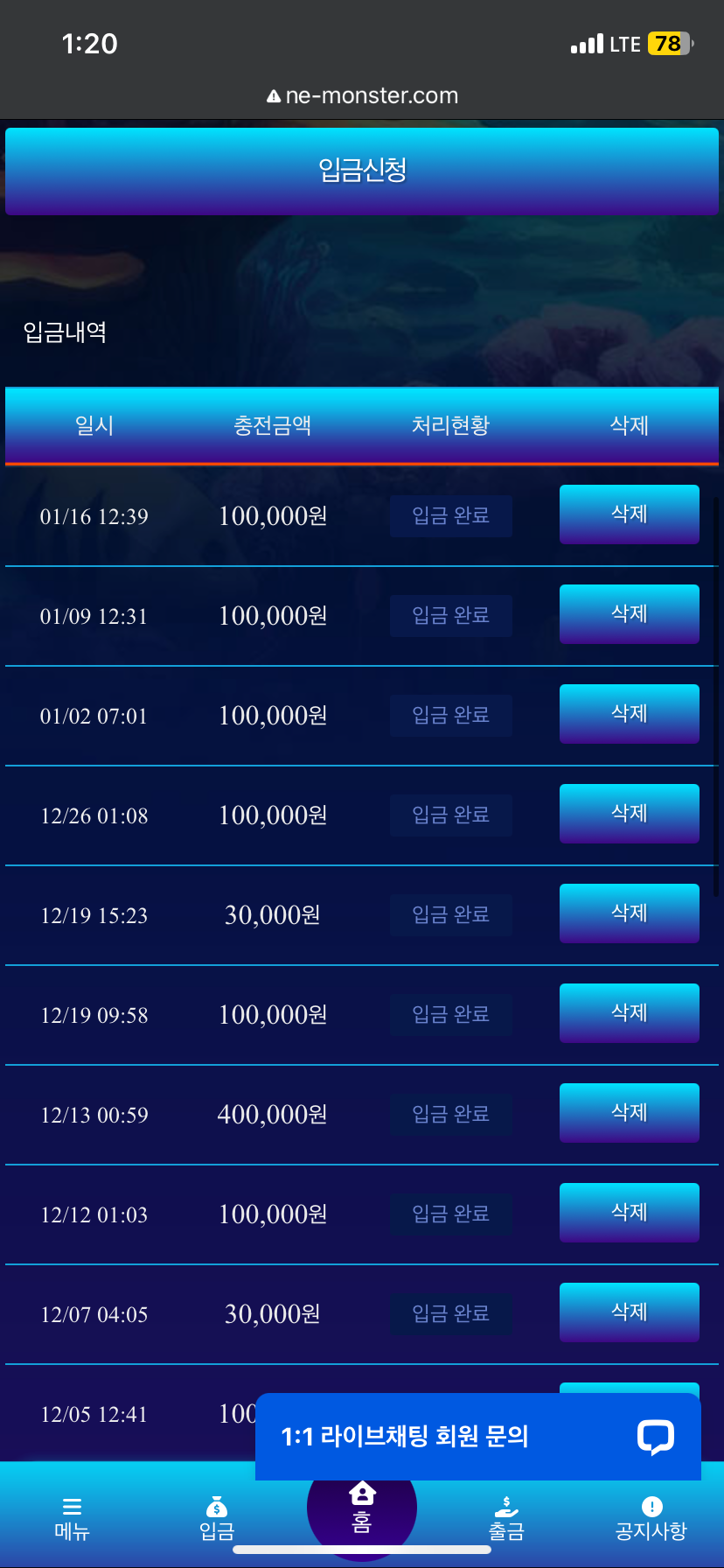Delete the 01/16 12:39 deposit record

630,514
